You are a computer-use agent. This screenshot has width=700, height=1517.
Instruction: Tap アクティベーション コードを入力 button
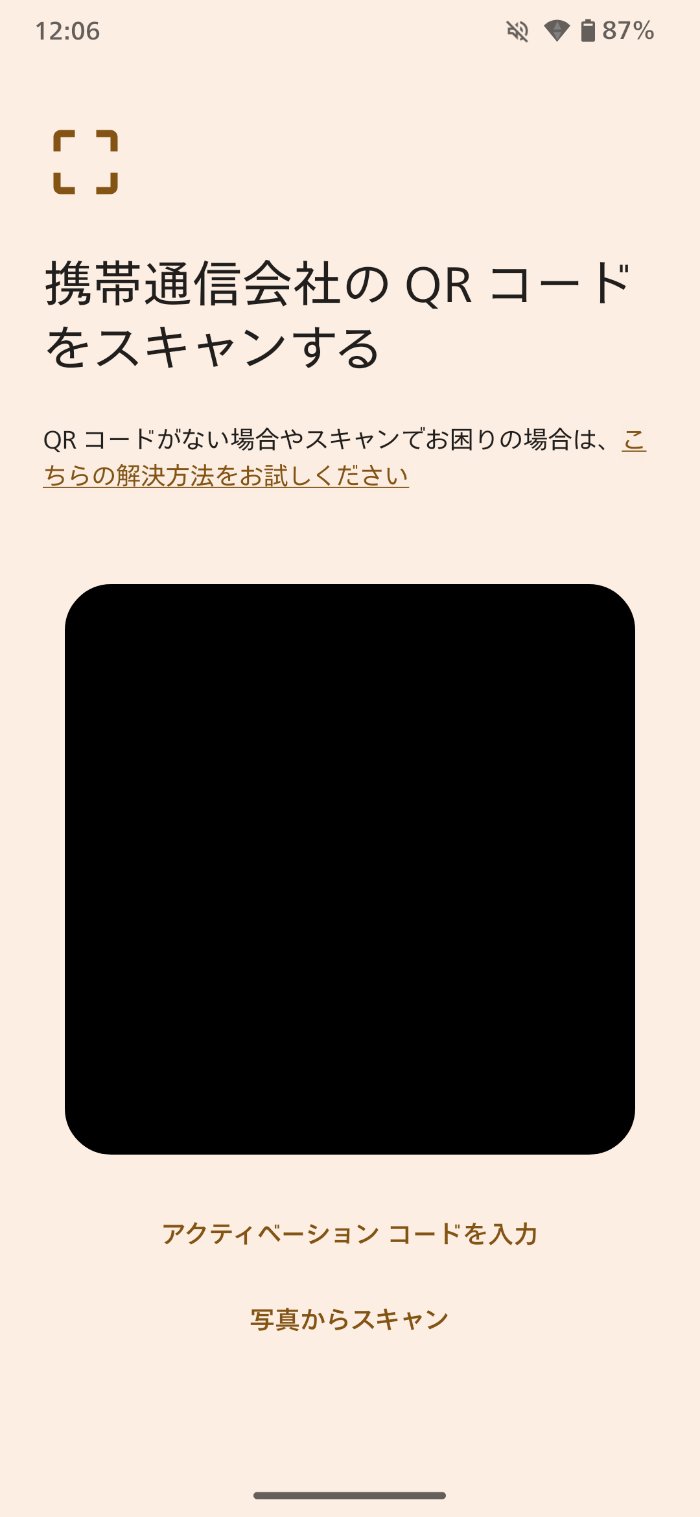(x=350, y=1234)
